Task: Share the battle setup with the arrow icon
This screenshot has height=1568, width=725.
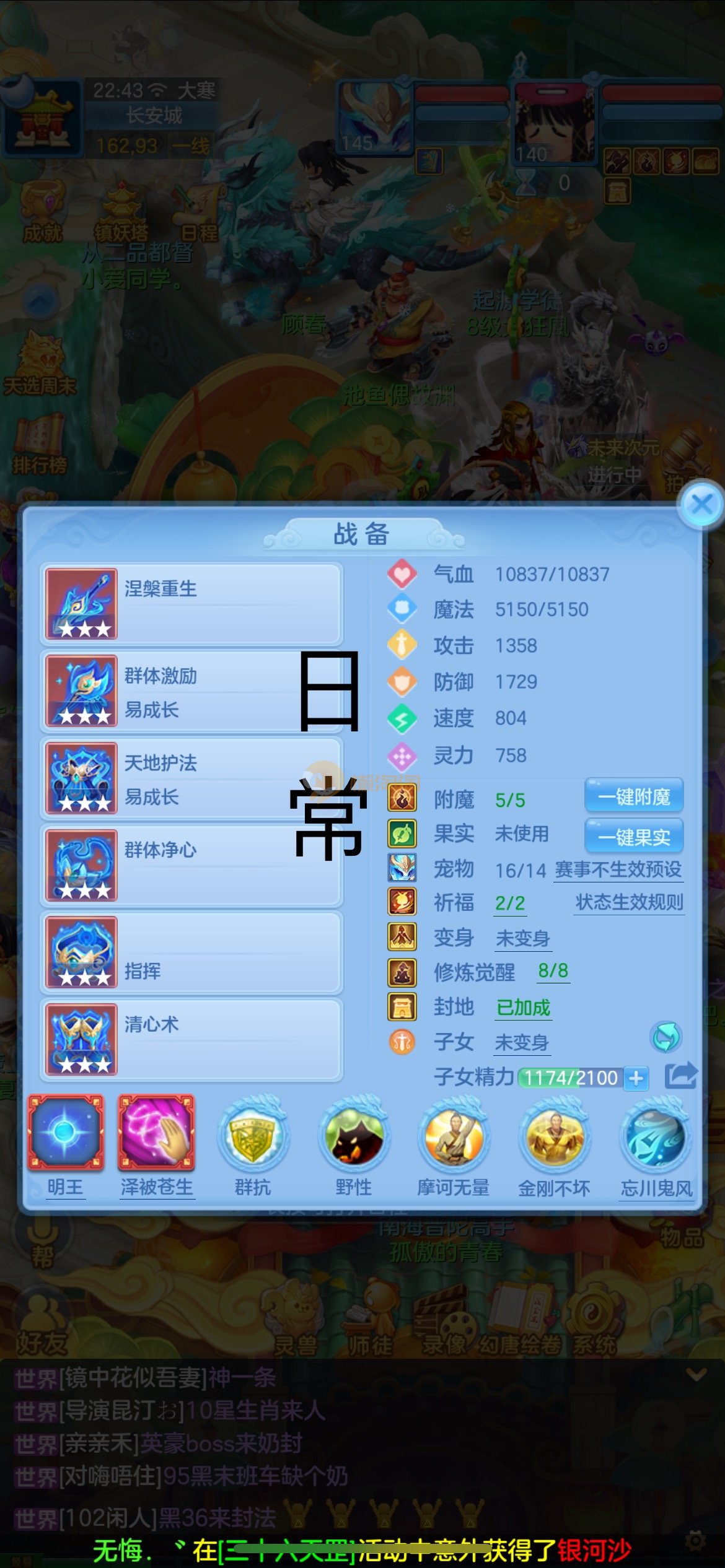Action: (680, 1076)
